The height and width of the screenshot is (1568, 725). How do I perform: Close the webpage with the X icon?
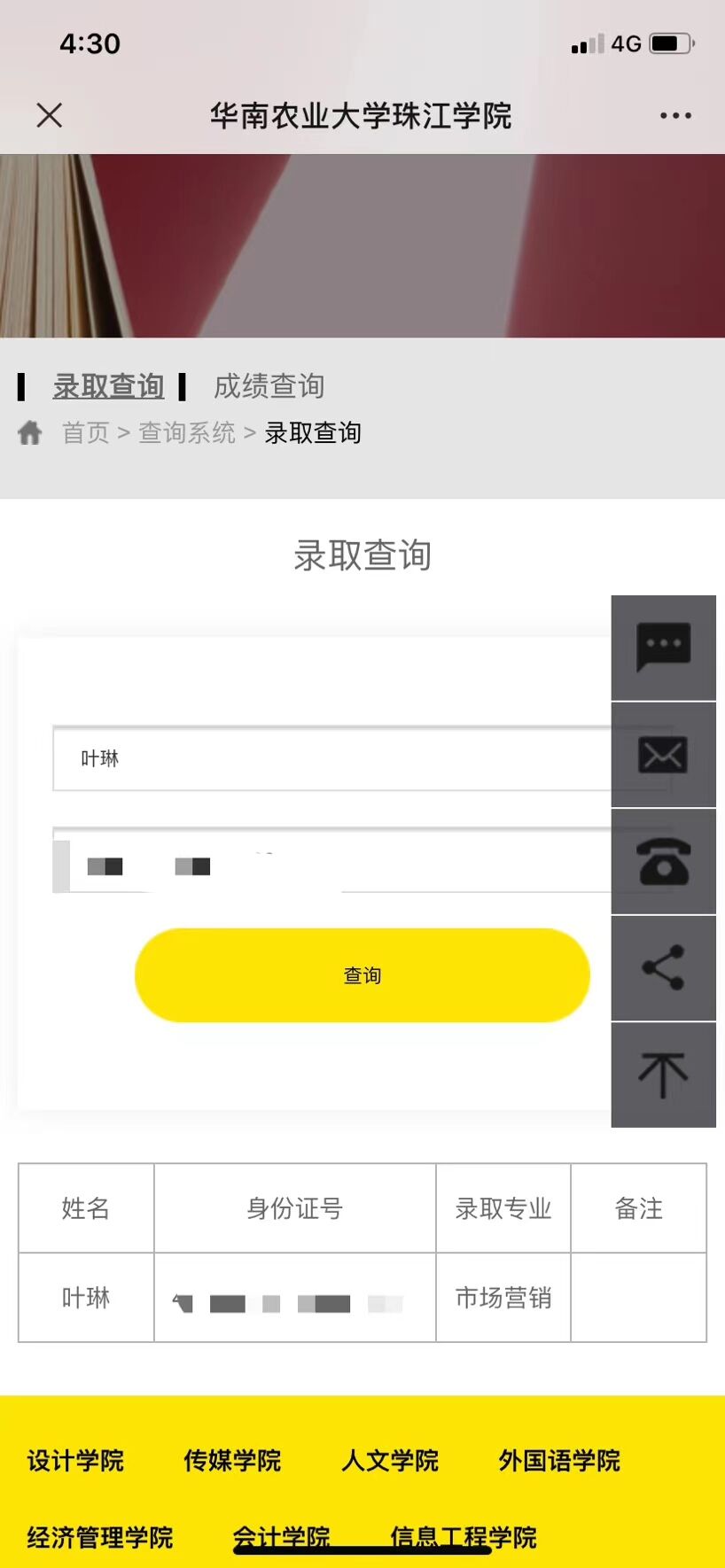click(x=50, y=115)
